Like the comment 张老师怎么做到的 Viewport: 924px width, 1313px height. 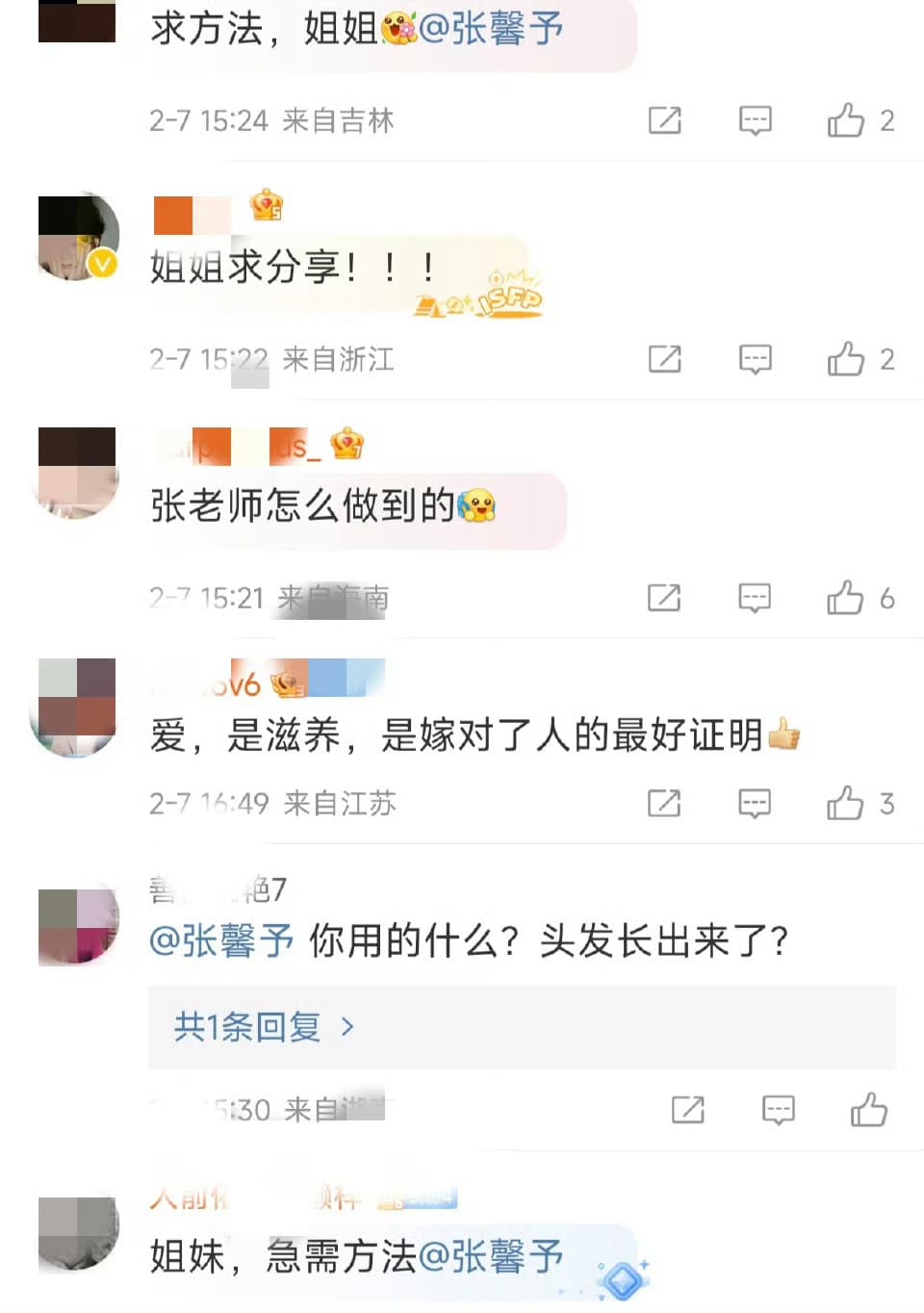click(x=846, y=598)
